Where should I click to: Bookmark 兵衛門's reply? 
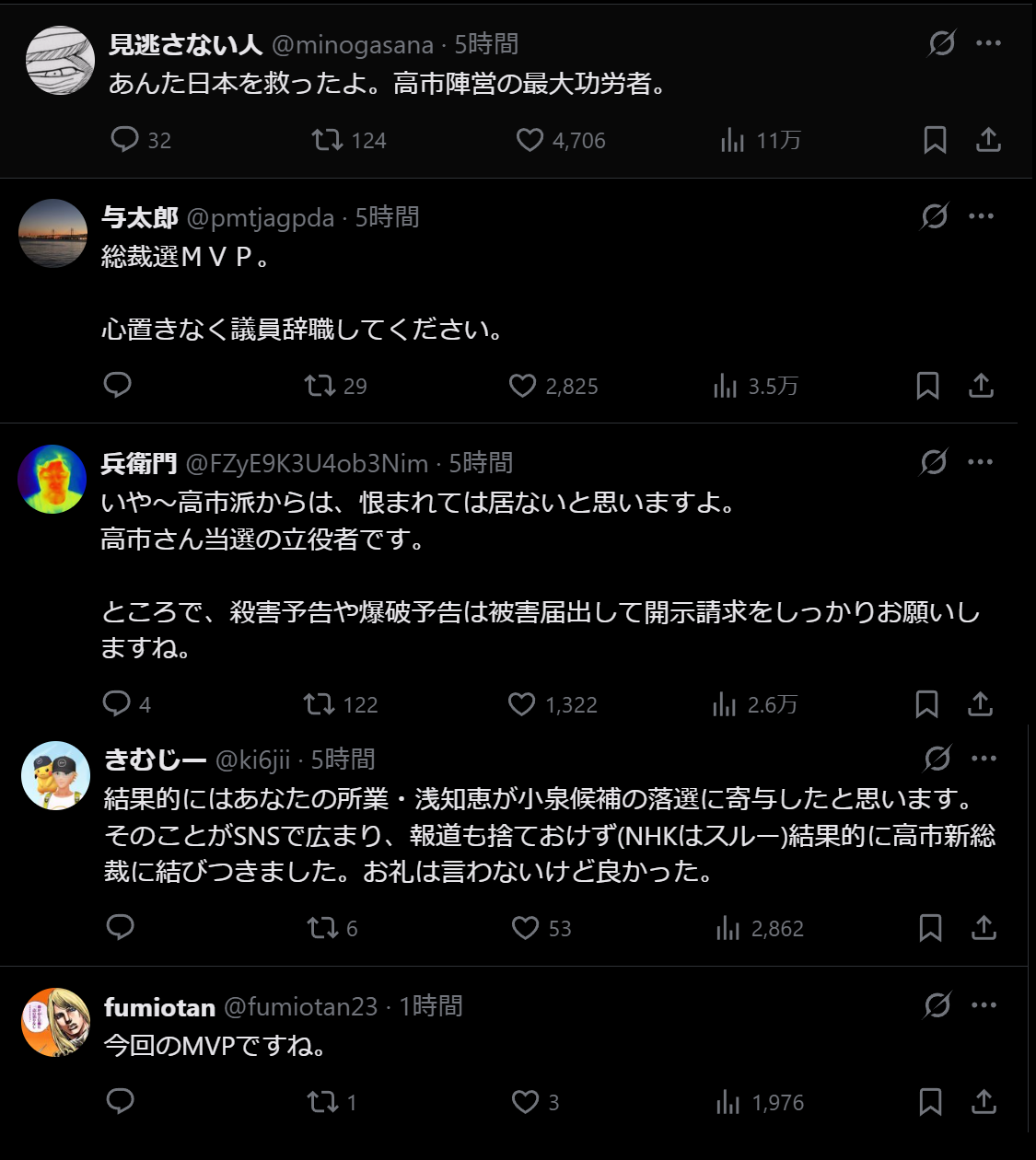[x=926, y=704]
